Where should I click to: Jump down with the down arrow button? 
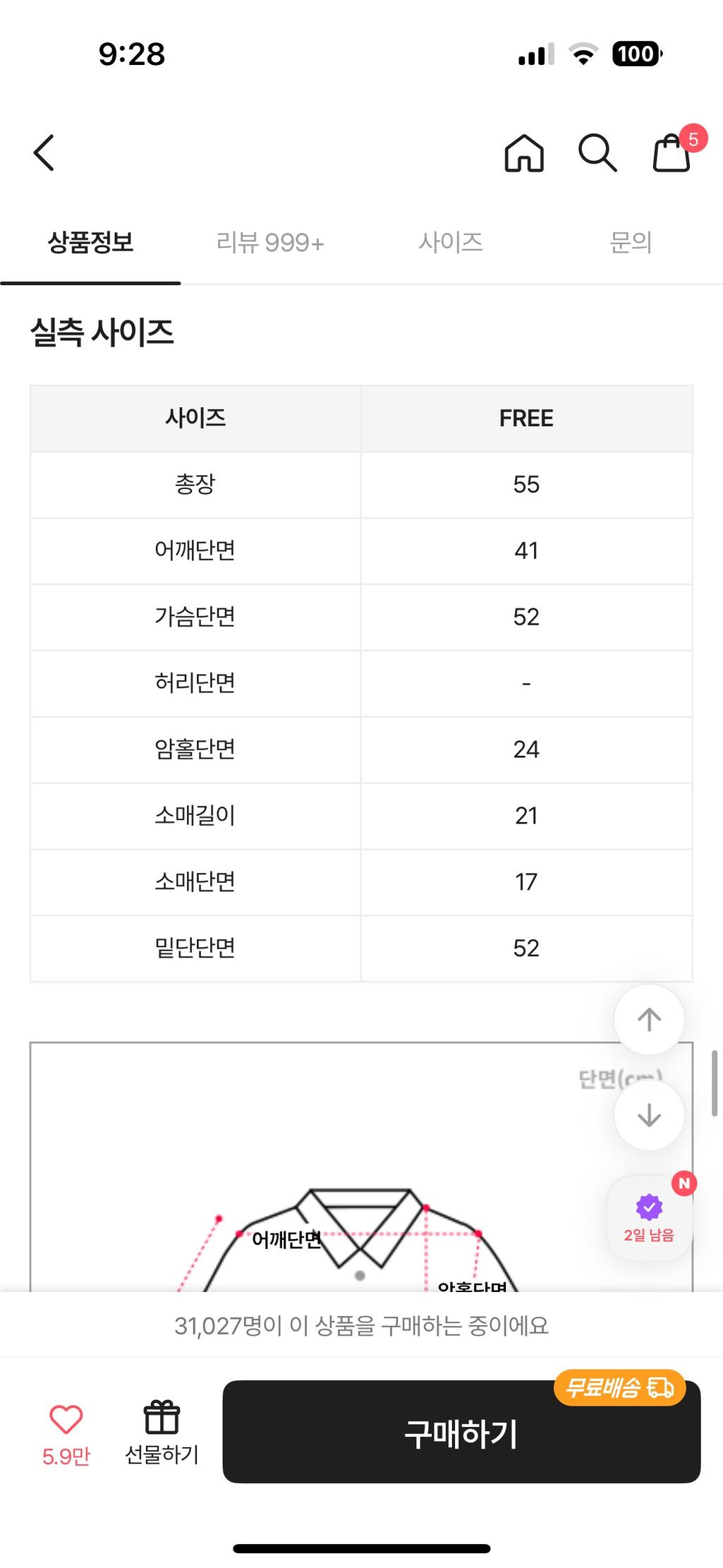point(649,1115)
